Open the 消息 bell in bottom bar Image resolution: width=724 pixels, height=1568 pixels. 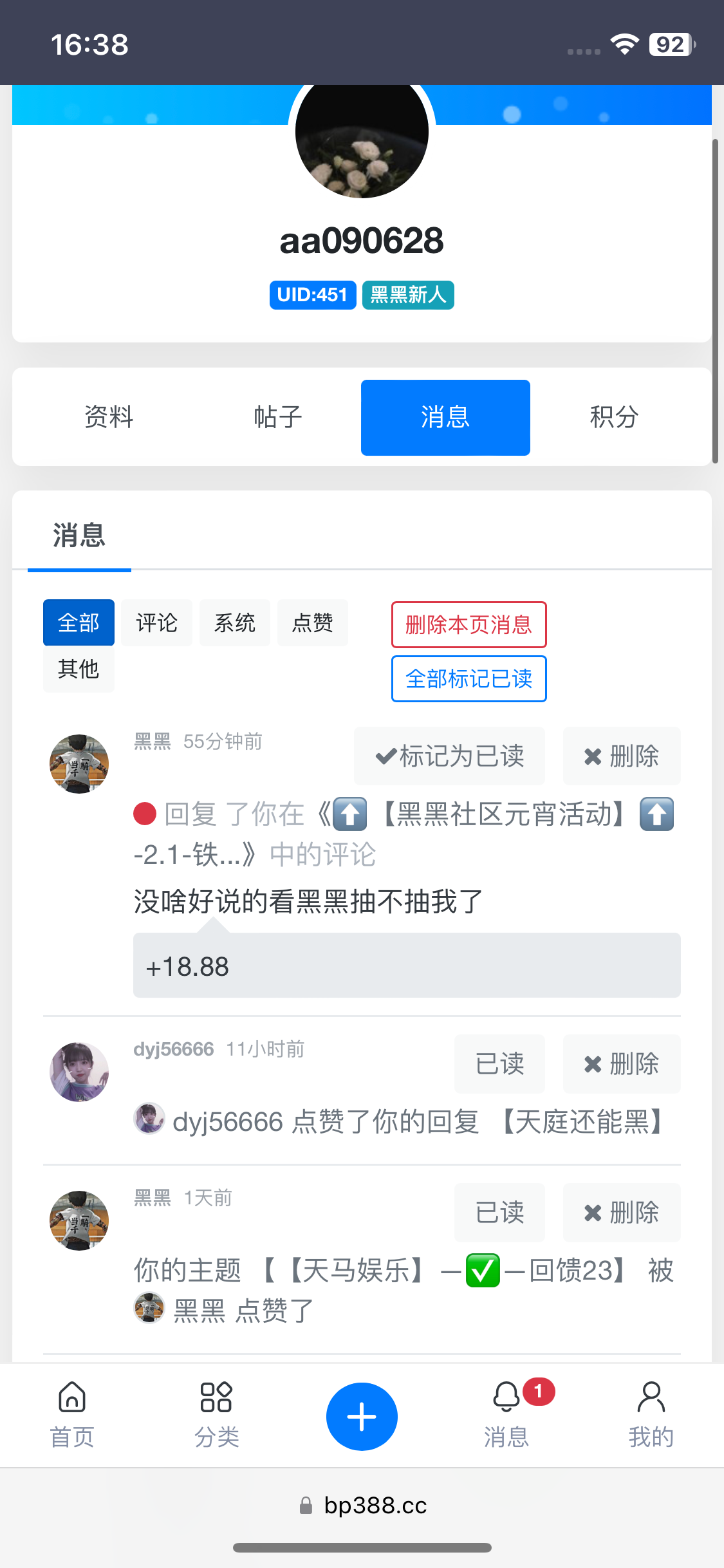(x=507, y=1415)
